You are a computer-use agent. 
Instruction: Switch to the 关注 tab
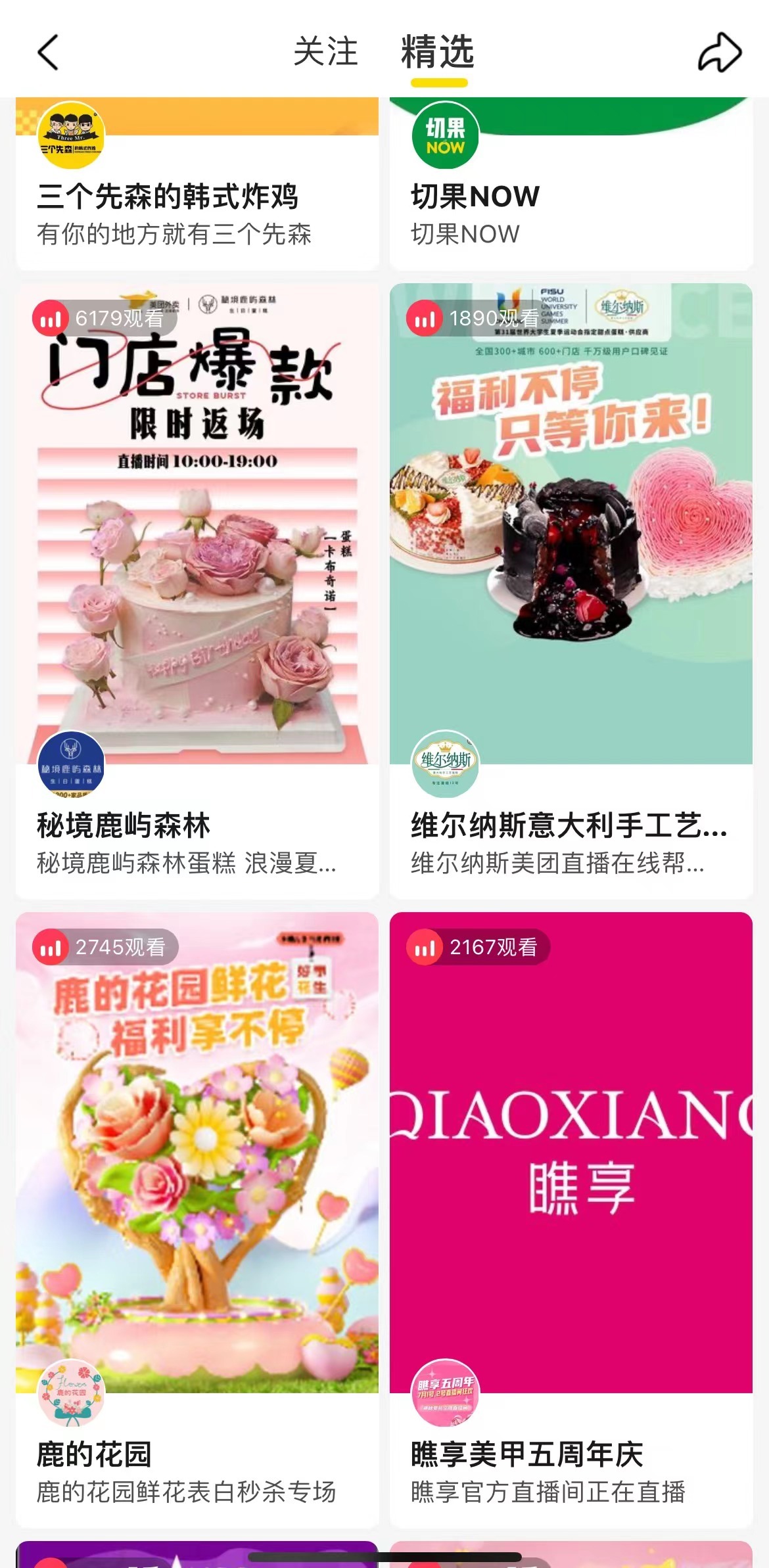click(x=325, y=52)
